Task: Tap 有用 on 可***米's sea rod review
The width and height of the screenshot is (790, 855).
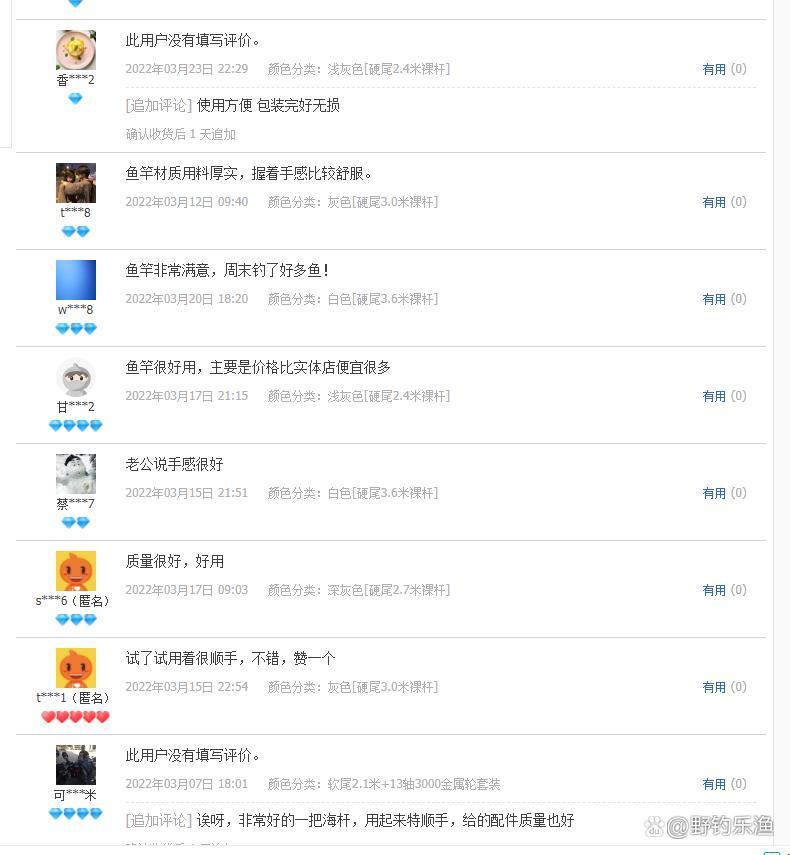Action: (x=713, y=784)
